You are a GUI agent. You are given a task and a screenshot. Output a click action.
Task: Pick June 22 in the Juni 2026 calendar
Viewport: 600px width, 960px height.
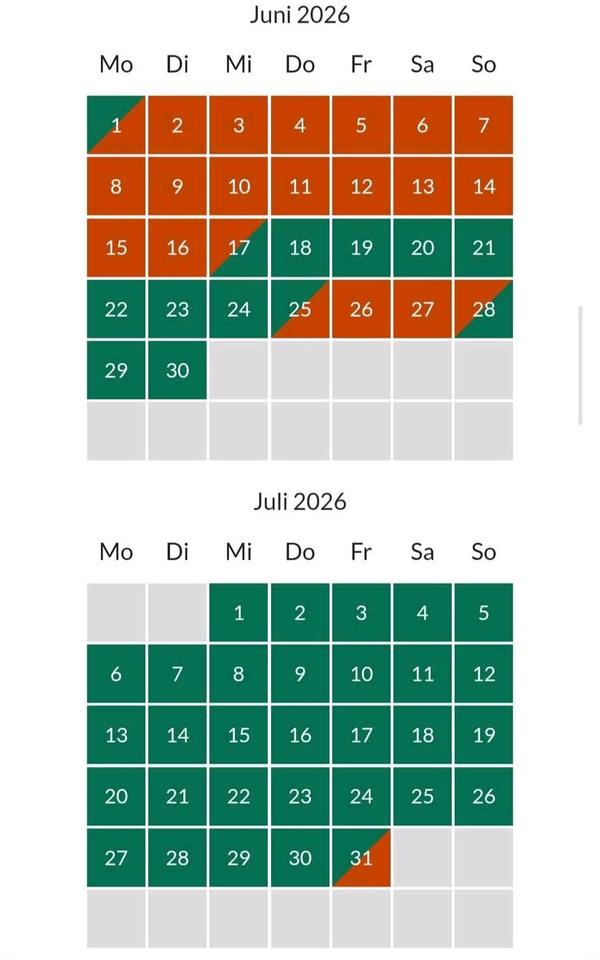[116, 308]
